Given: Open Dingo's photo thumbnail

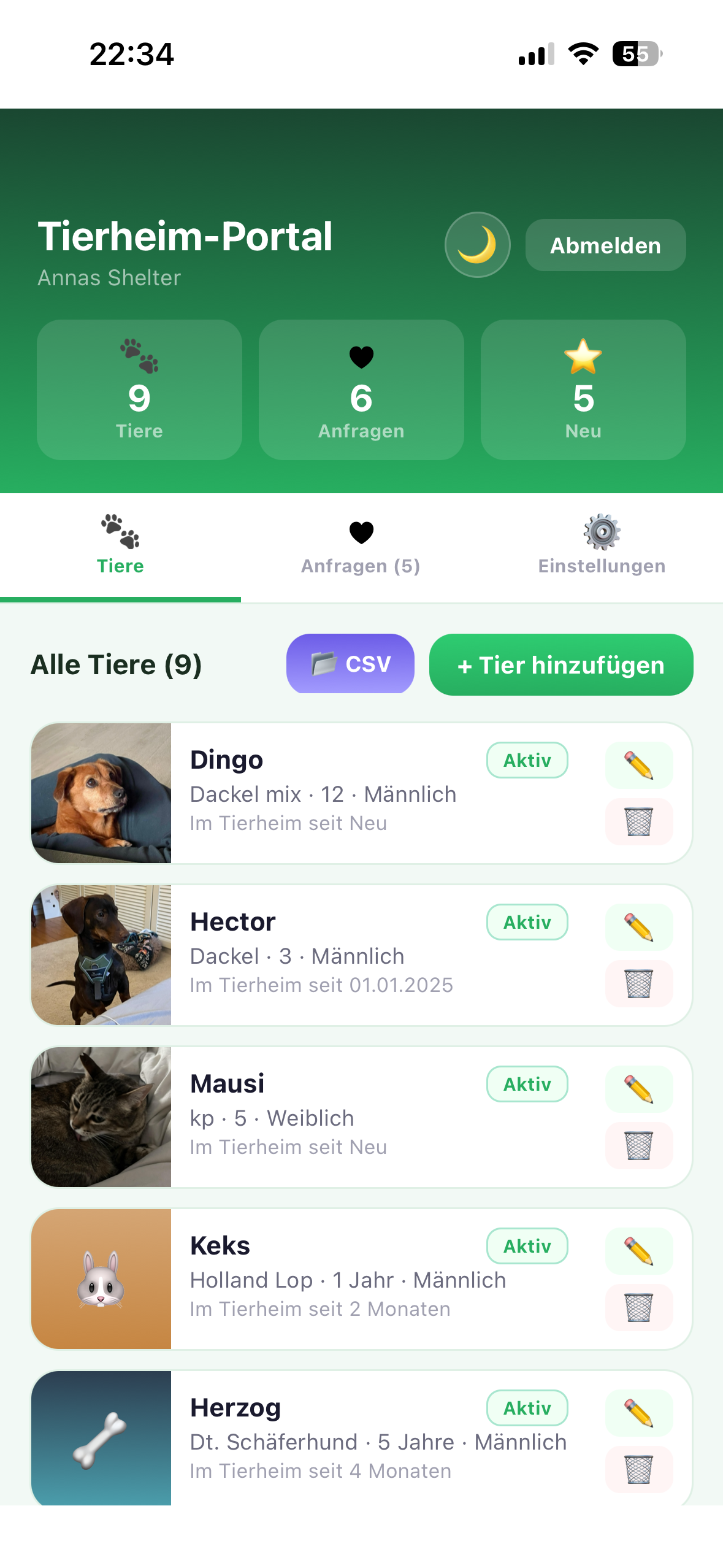Looking at the screenshot, I should [101, 793].
